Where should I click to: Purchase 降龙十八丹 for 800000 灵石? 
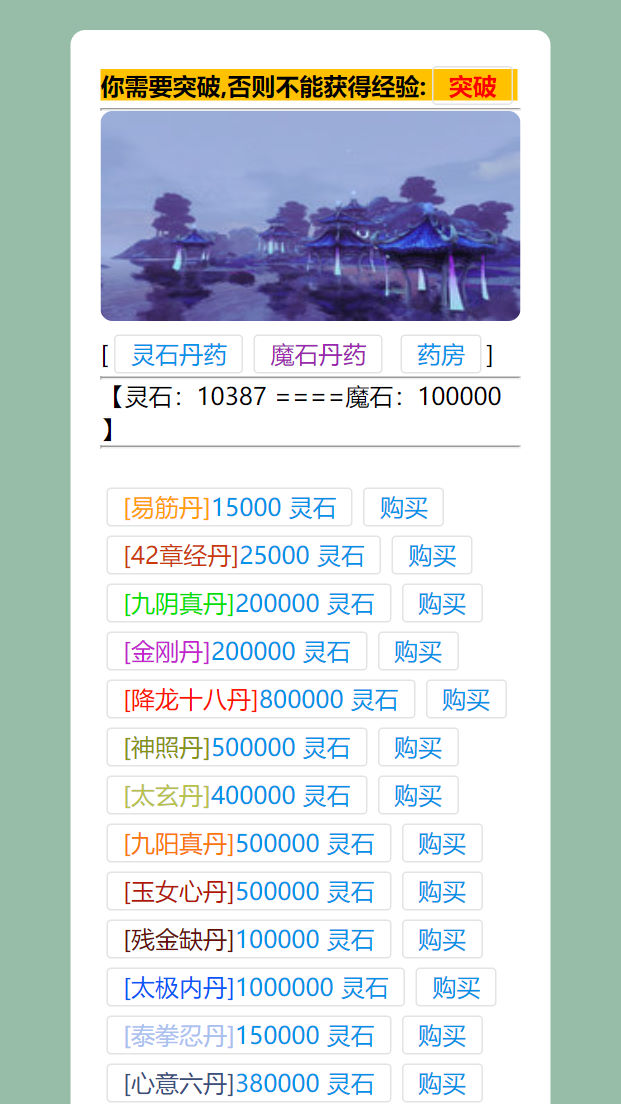pos(466,699)
